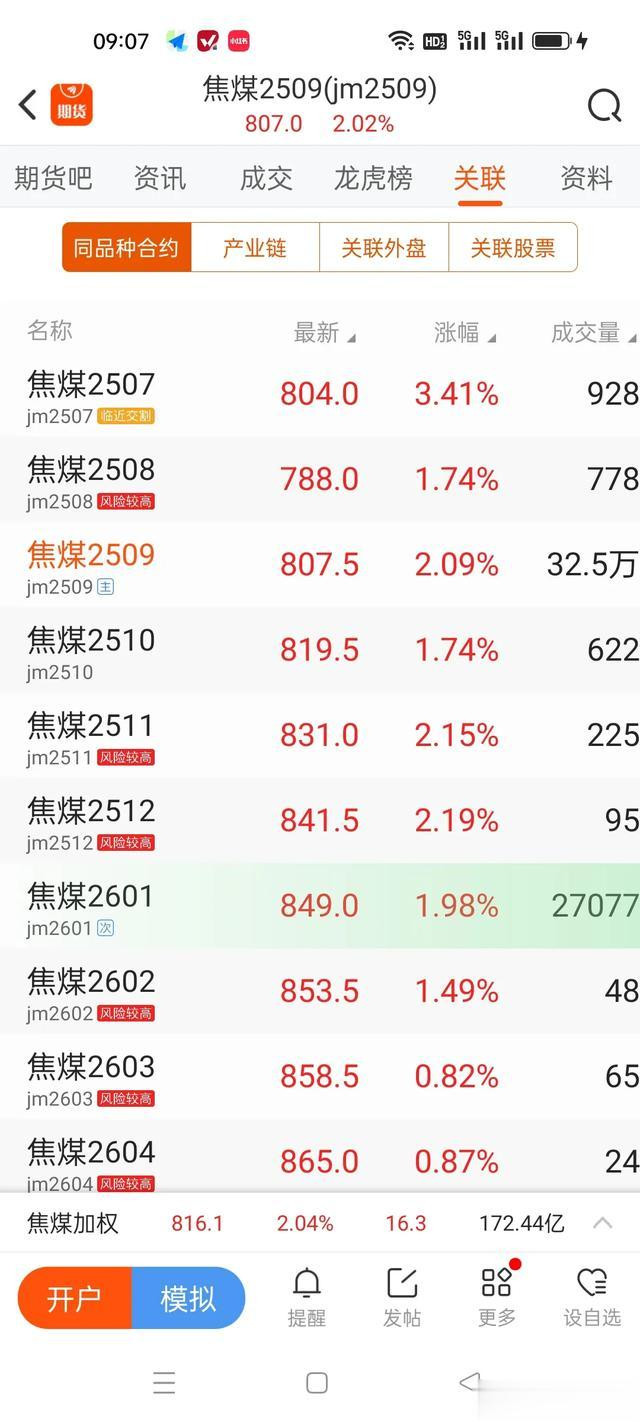
Task: Switch to the 资料 tab
Action: click(586, 178)
